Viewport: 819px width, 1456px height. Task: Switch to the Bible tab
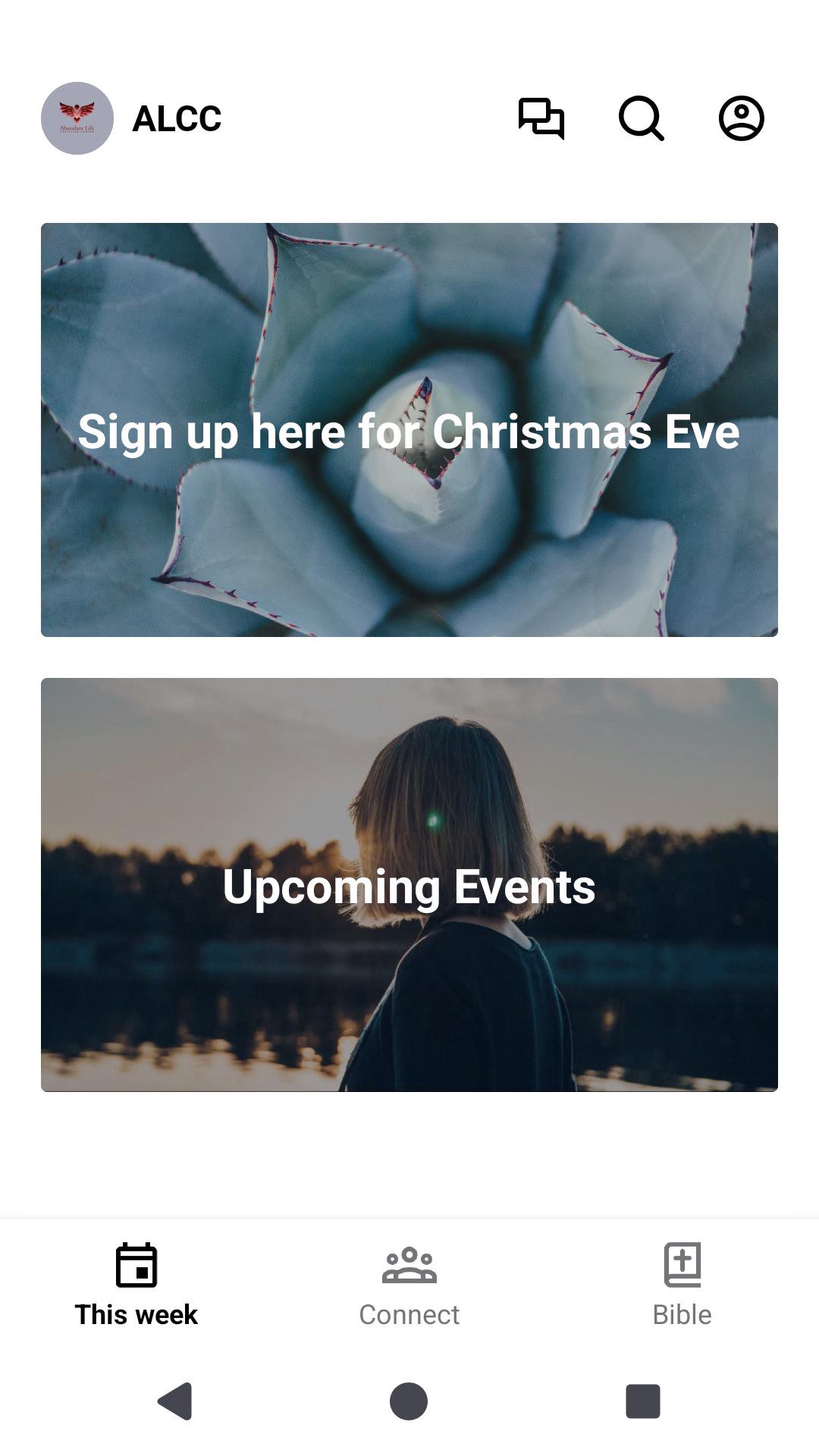682,1285
